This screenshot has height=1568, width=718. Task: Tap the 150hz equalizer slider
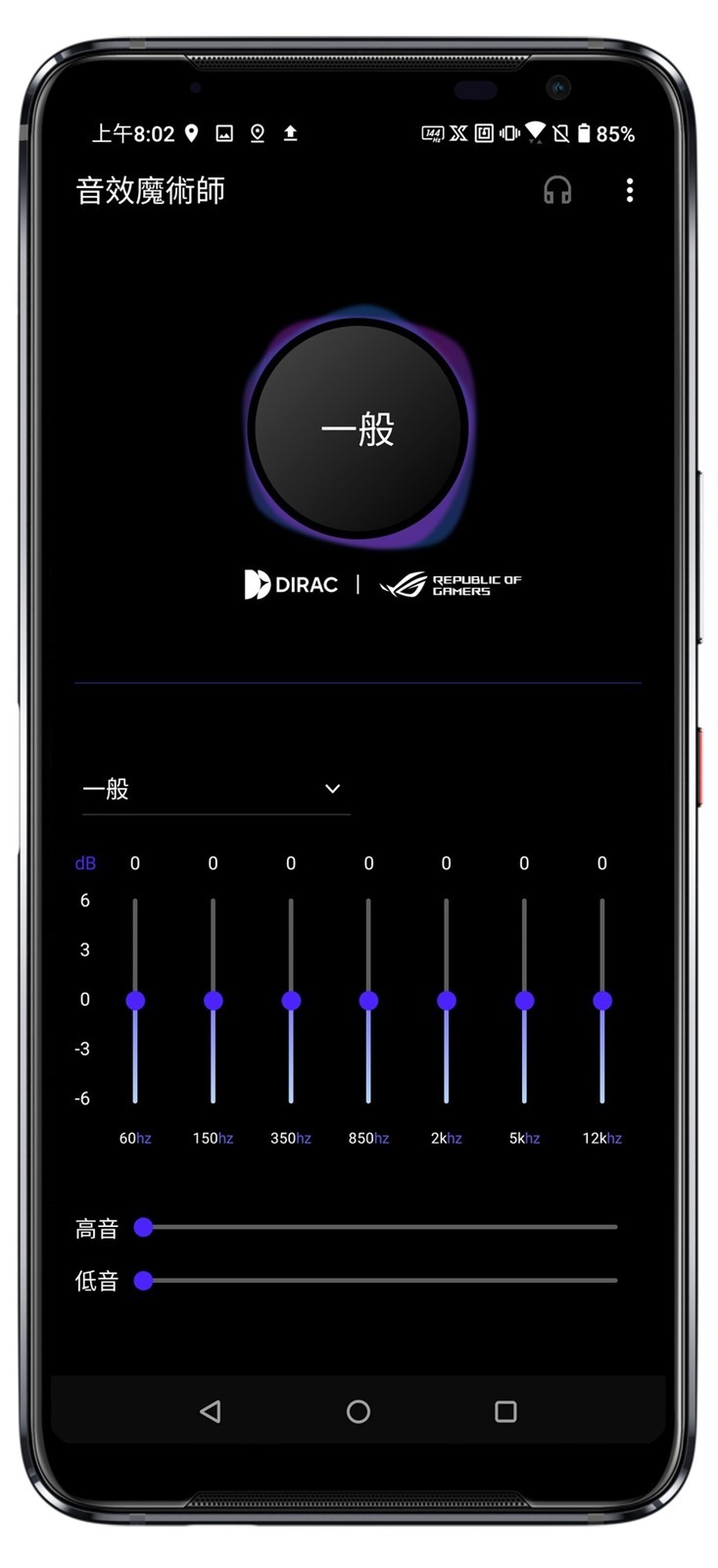[213, 1001]
